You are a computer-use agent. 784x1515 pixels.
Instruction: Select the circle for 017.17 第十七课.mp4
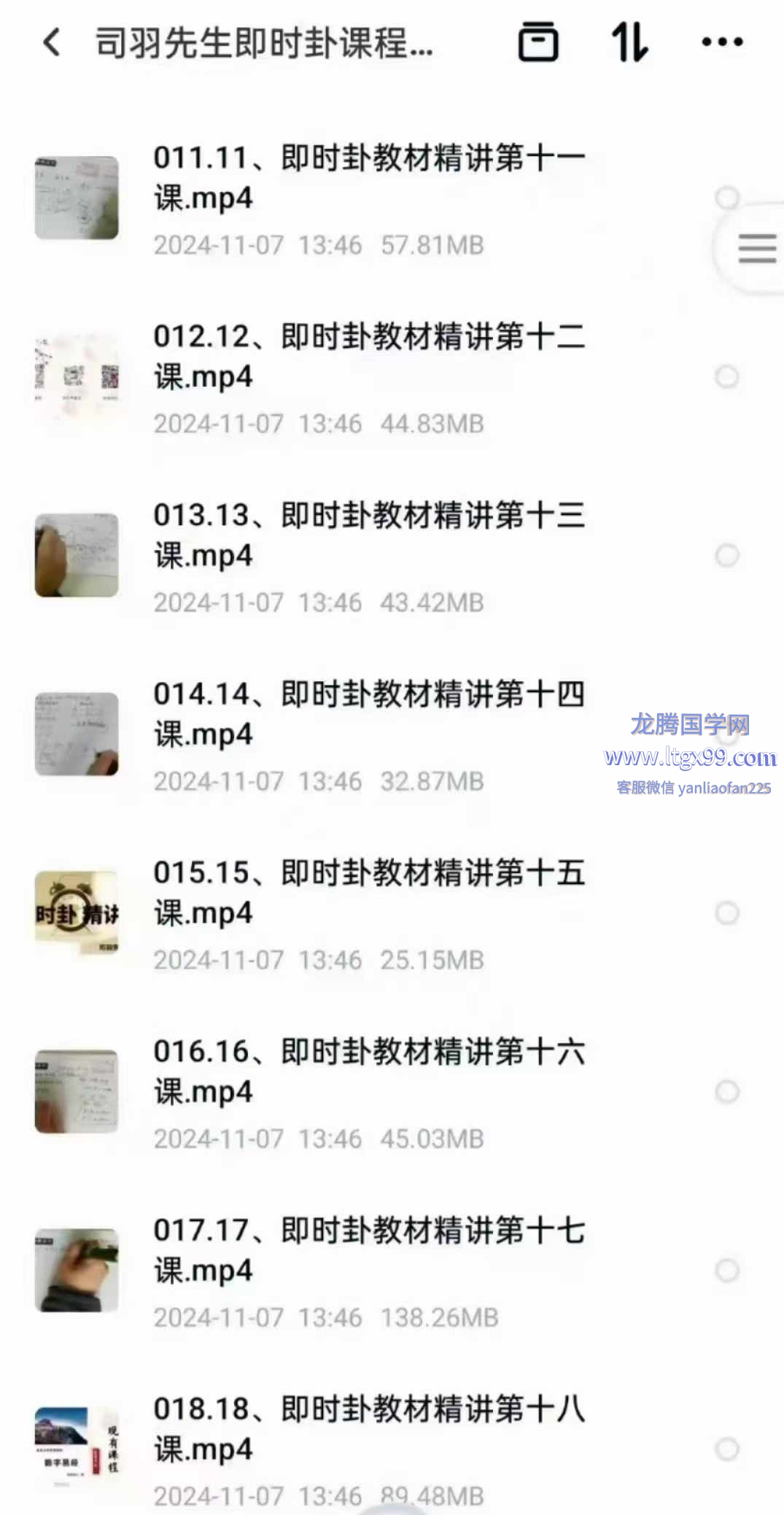coord(726,1271)
